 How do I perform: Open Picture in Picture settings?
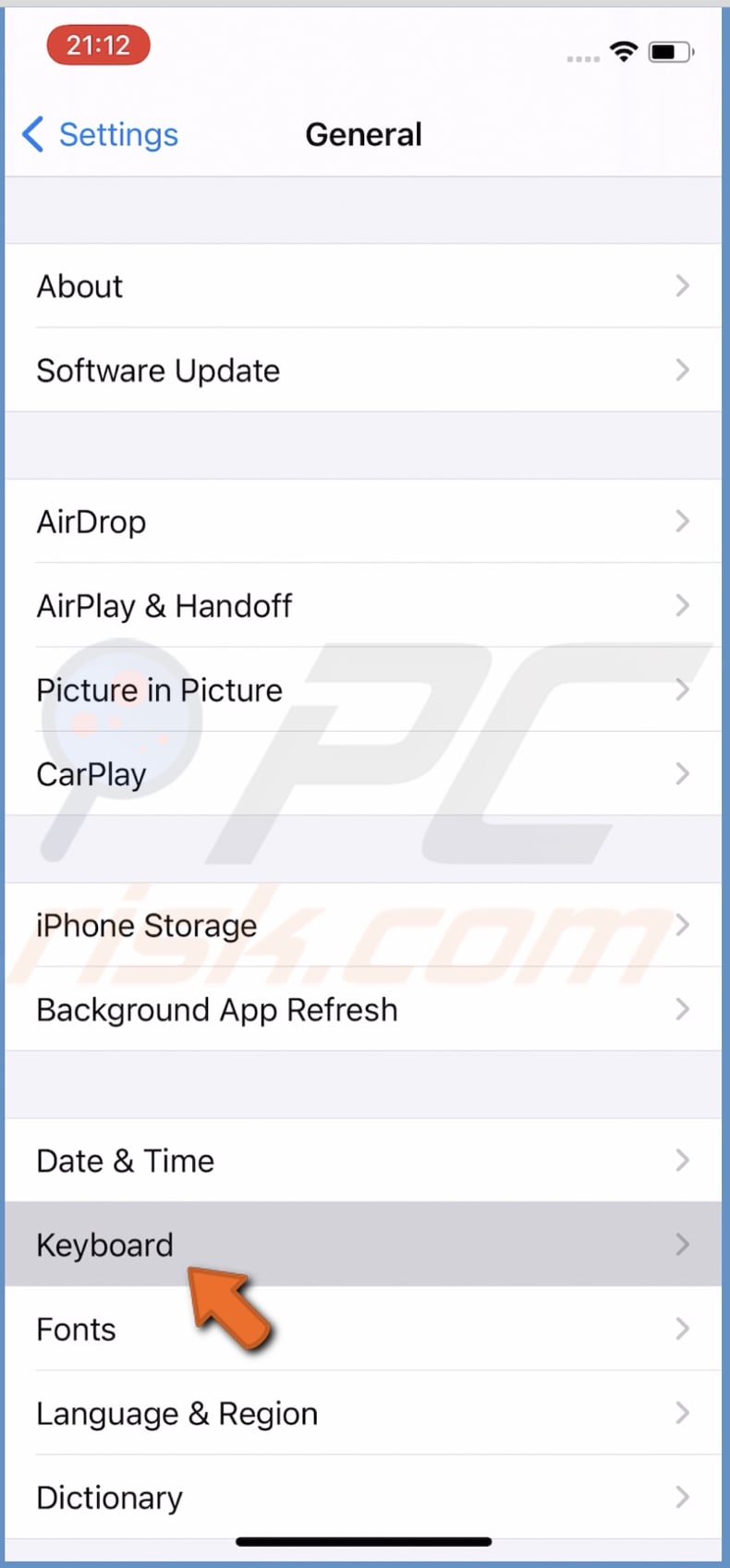(x=362, y=690)
